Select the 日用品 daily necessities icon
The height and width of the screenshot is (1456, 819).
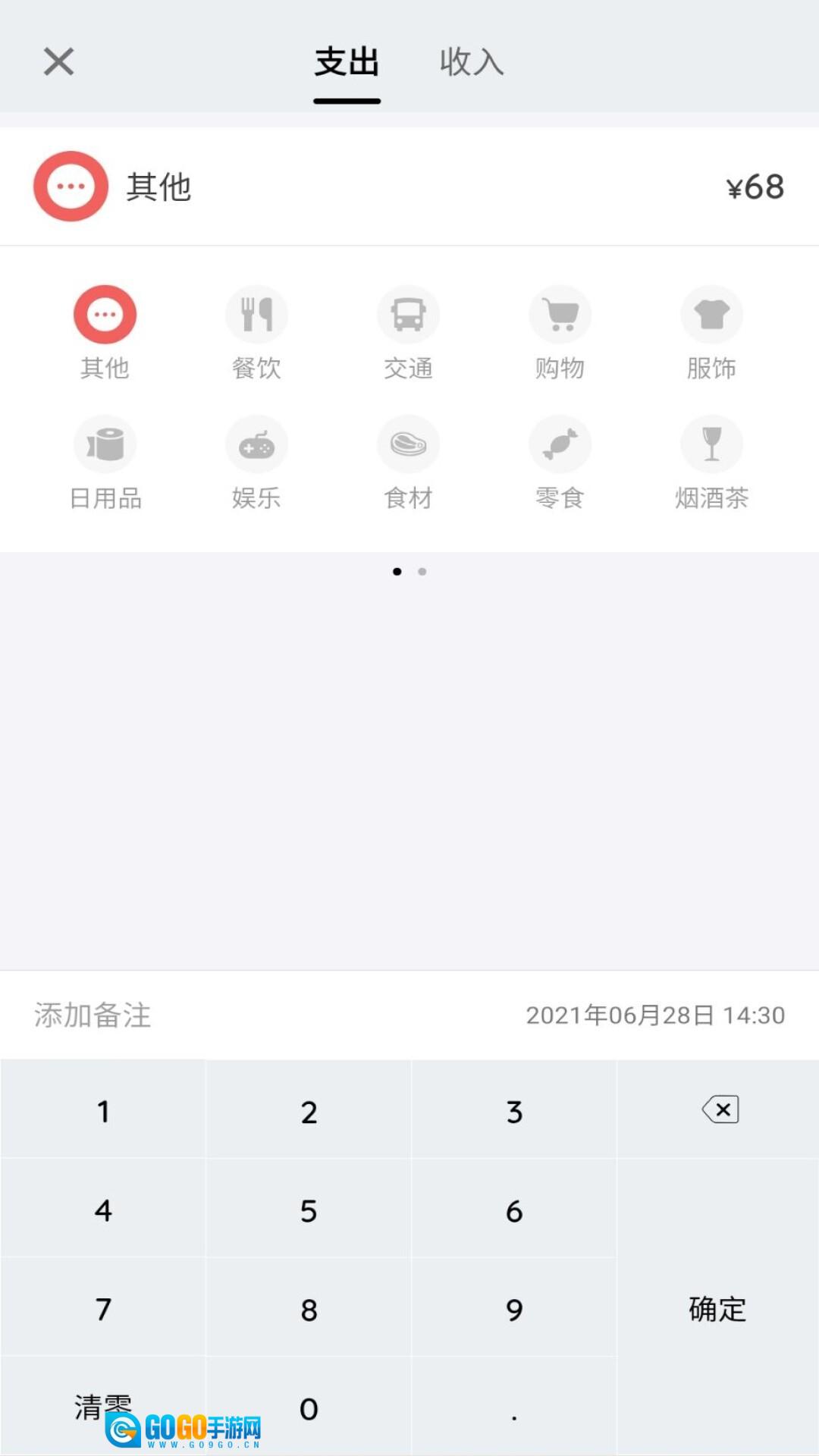105,444
